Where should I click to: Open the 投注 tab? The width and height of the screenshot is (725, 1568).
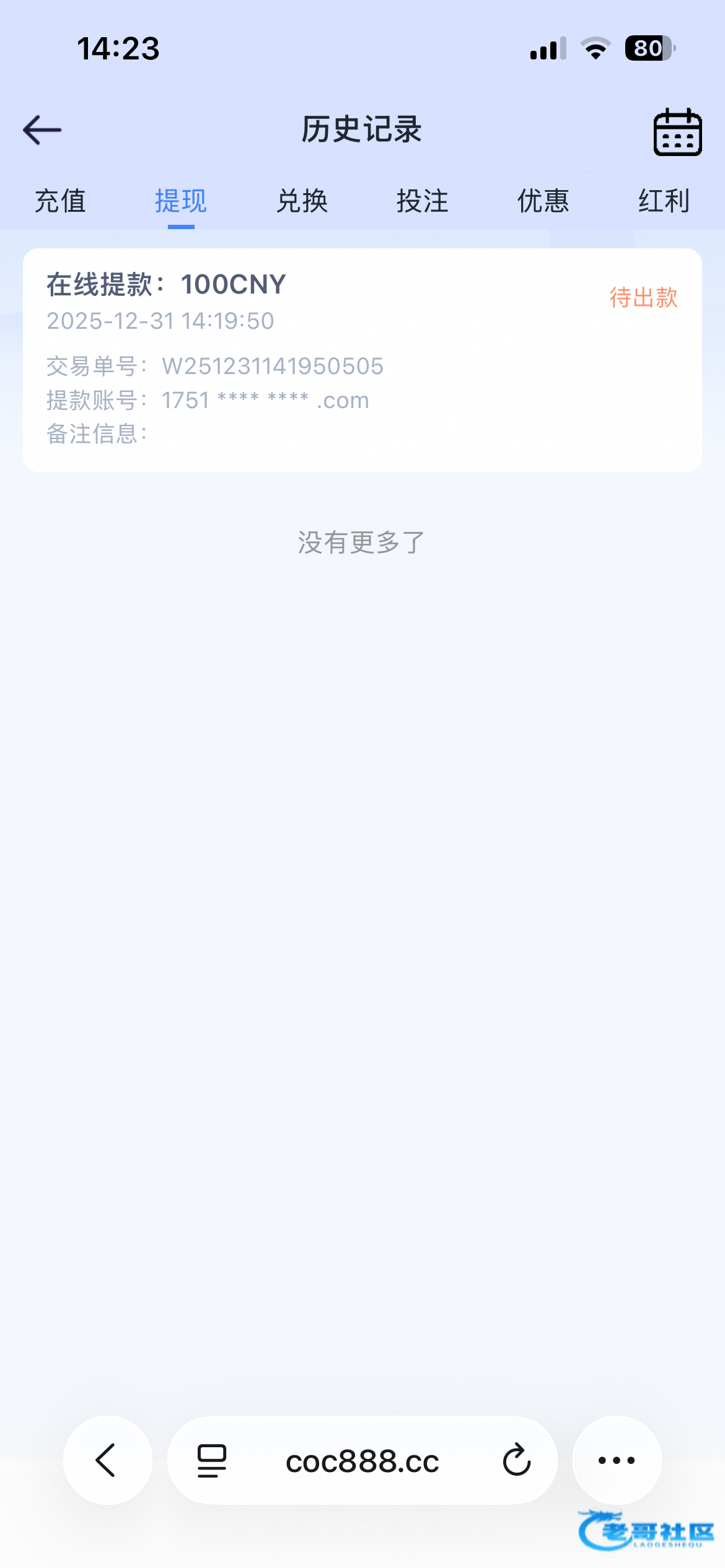pos(423,201)
